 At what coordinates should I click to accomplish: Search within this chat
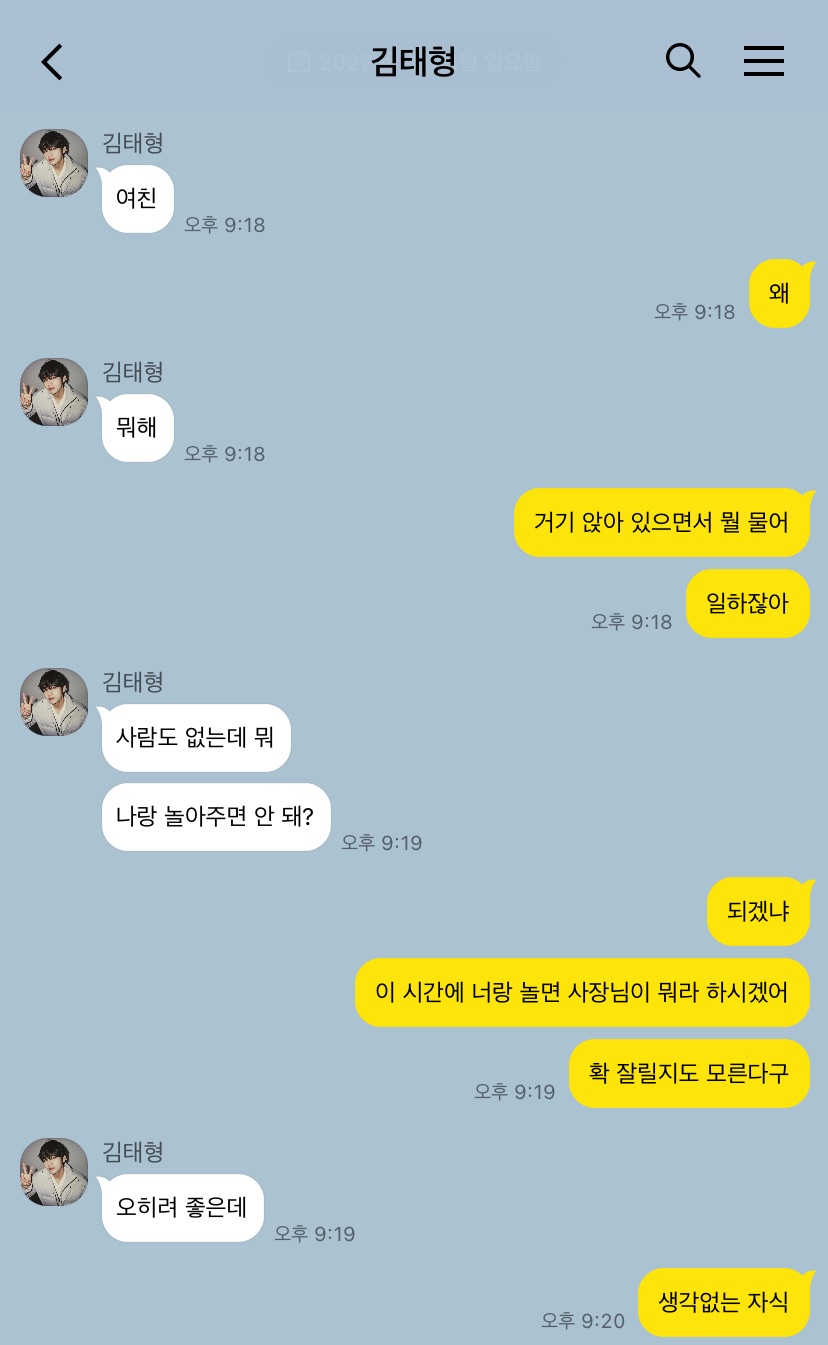683,61
